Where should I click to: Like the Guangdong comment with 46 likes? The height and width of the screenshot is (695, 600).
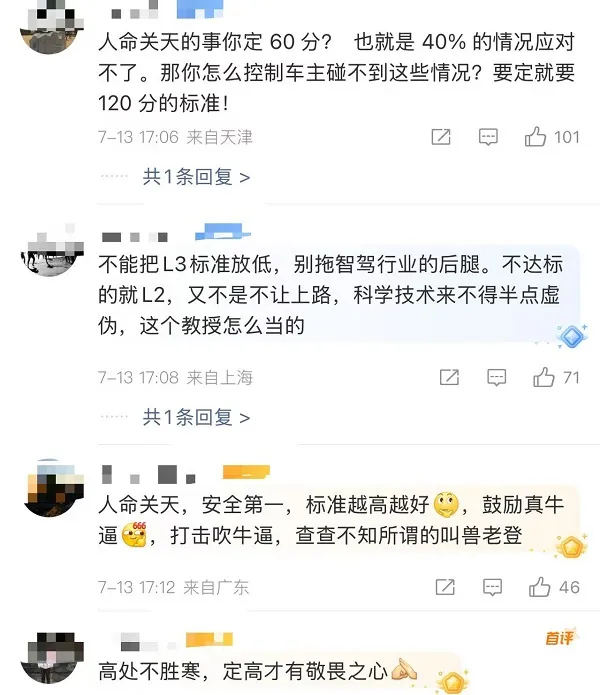point(539,587)
